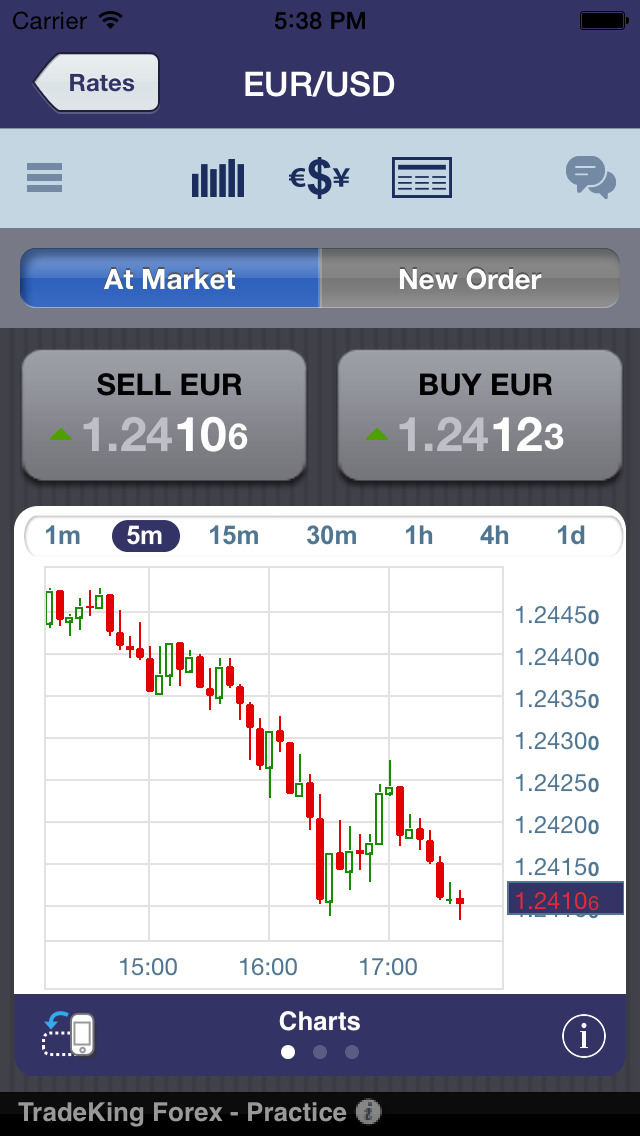Image resolution: width=640 pixels, height=1136 pixels.
Task: Tap SELL EUR at 1.24106
Action: pyautogui.click(x=164, y=415)
